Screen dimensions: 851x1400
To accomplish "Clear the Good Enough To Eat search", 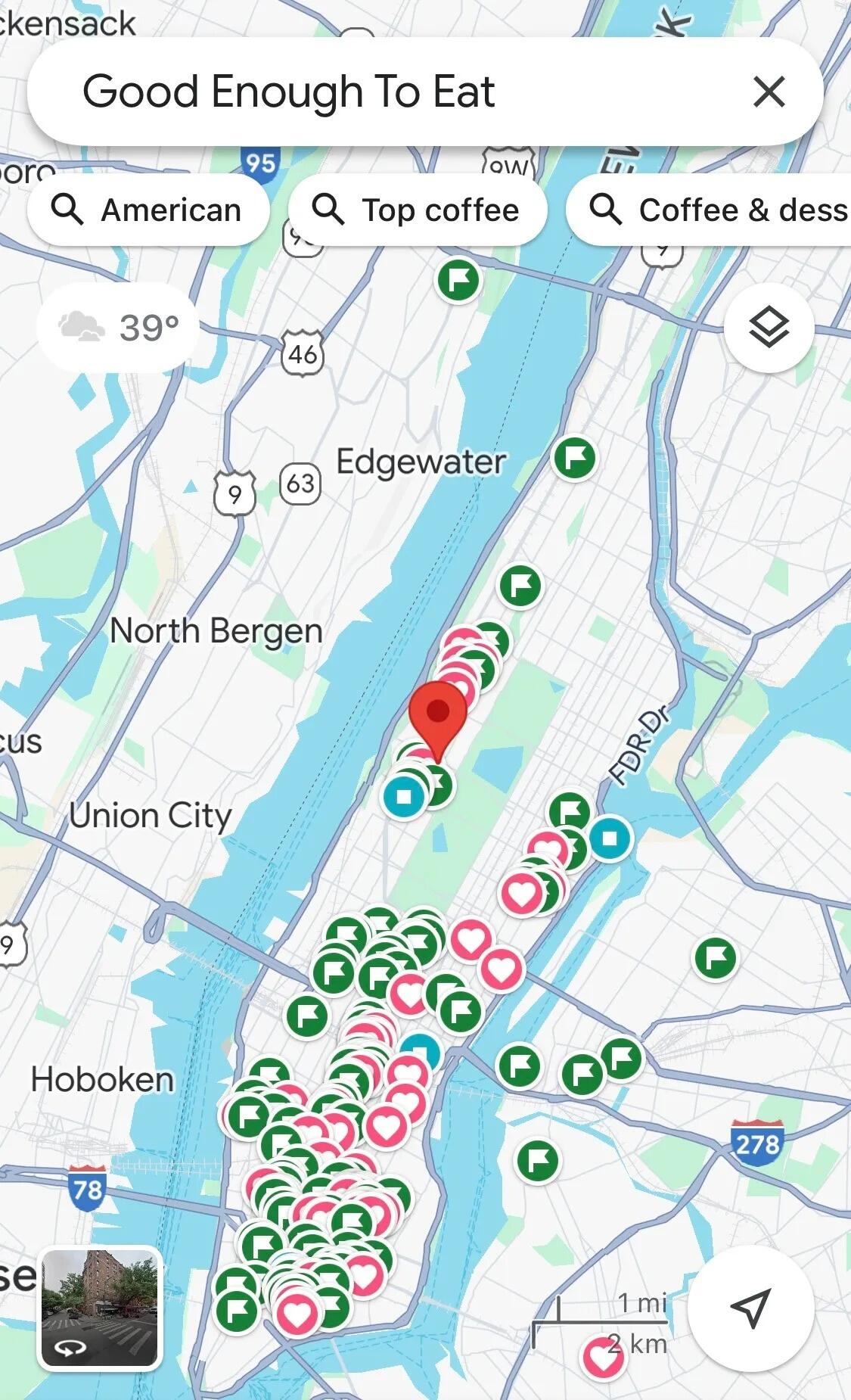I will point(769,92).
